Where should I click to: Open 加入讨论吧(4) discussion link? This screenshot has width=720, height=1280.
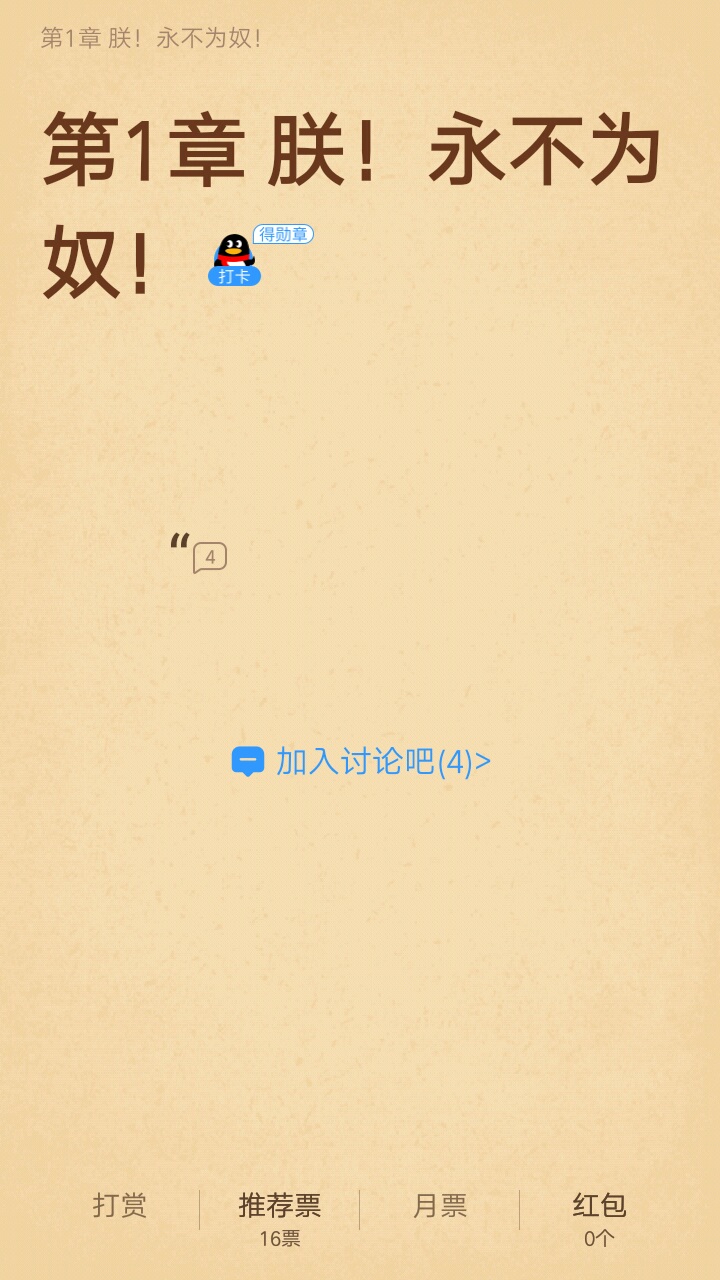coord(361,762)
